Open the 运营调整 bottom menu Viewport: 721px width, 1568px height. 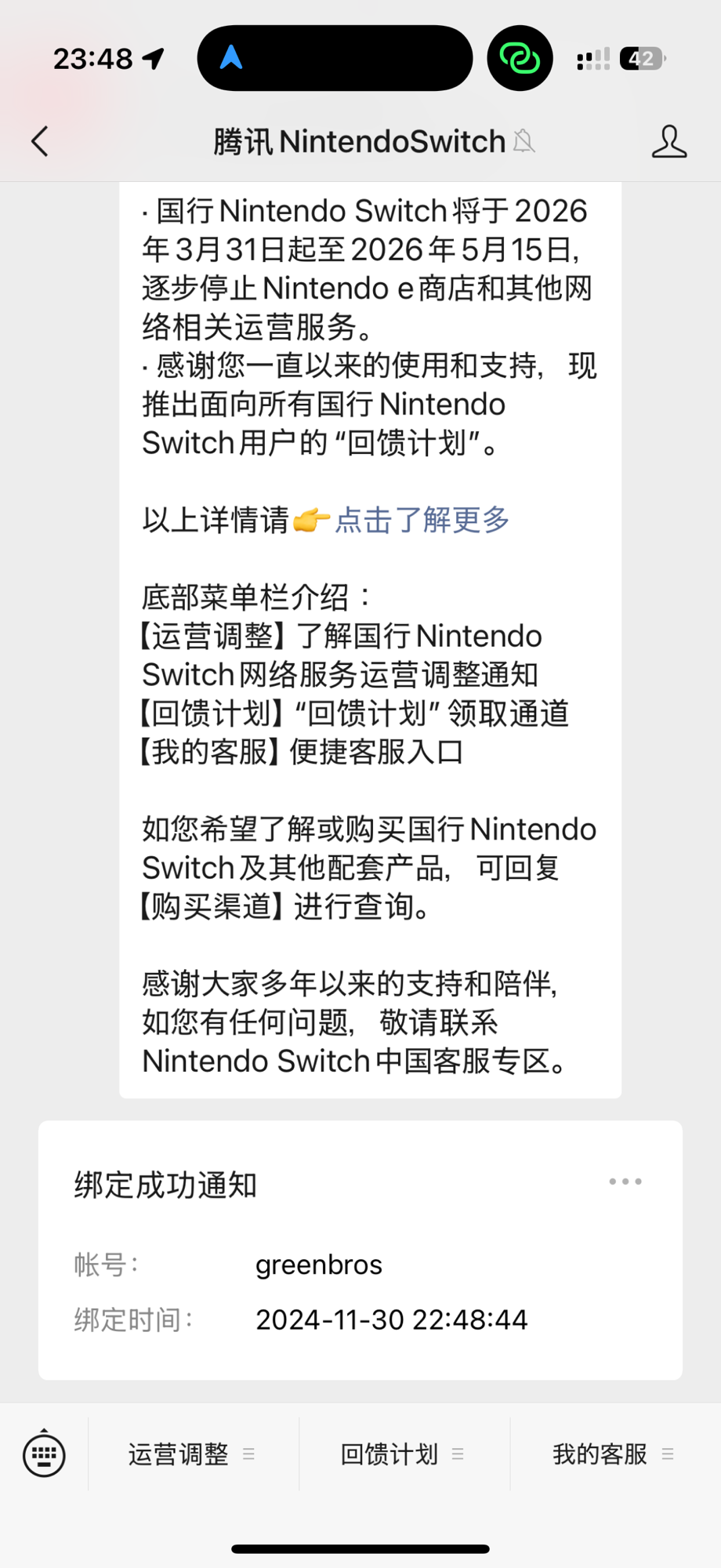[193, 1454]
